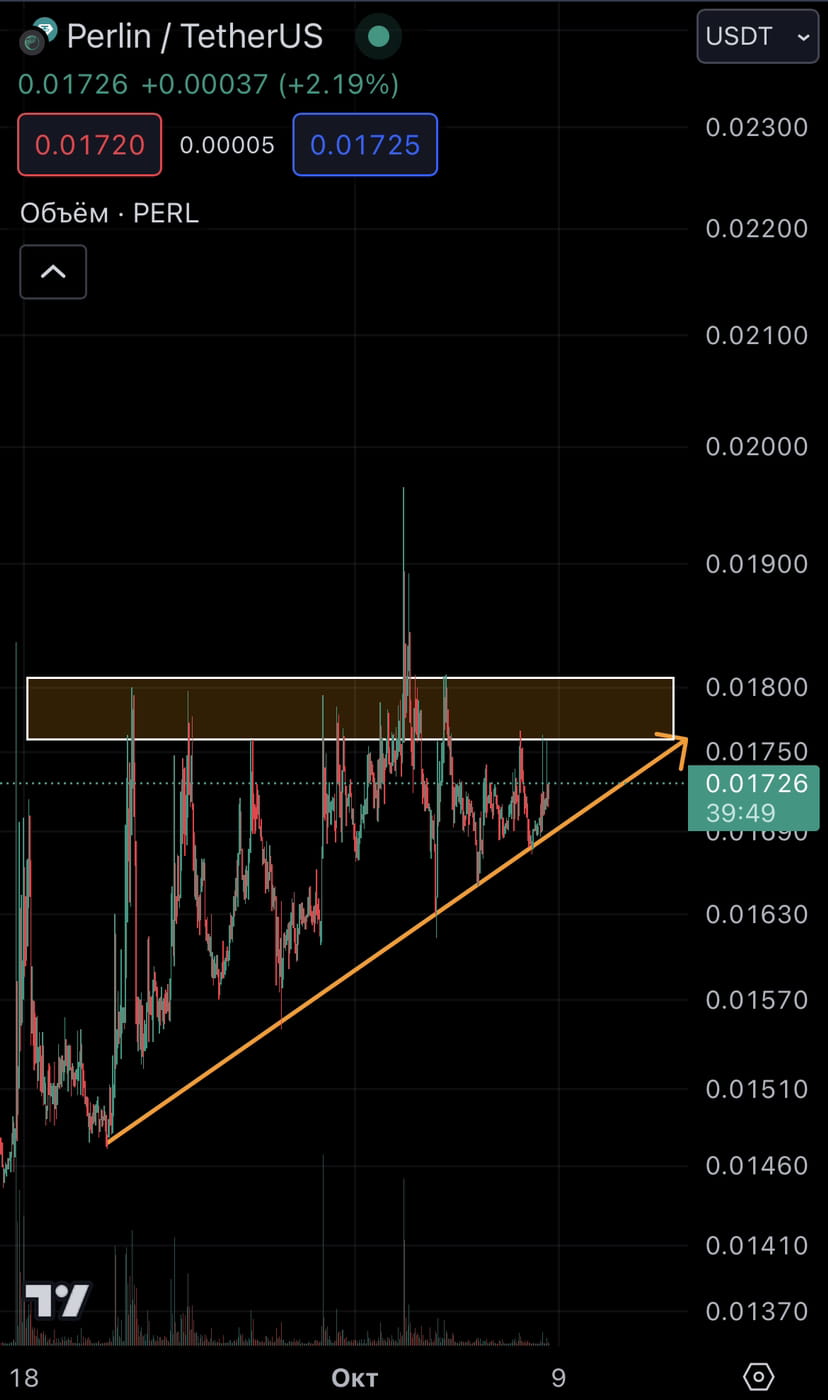The height and width of the screenshot is (1400, 828).
Task: Click the TradingView logo watermark
Action: [57, 1298]
